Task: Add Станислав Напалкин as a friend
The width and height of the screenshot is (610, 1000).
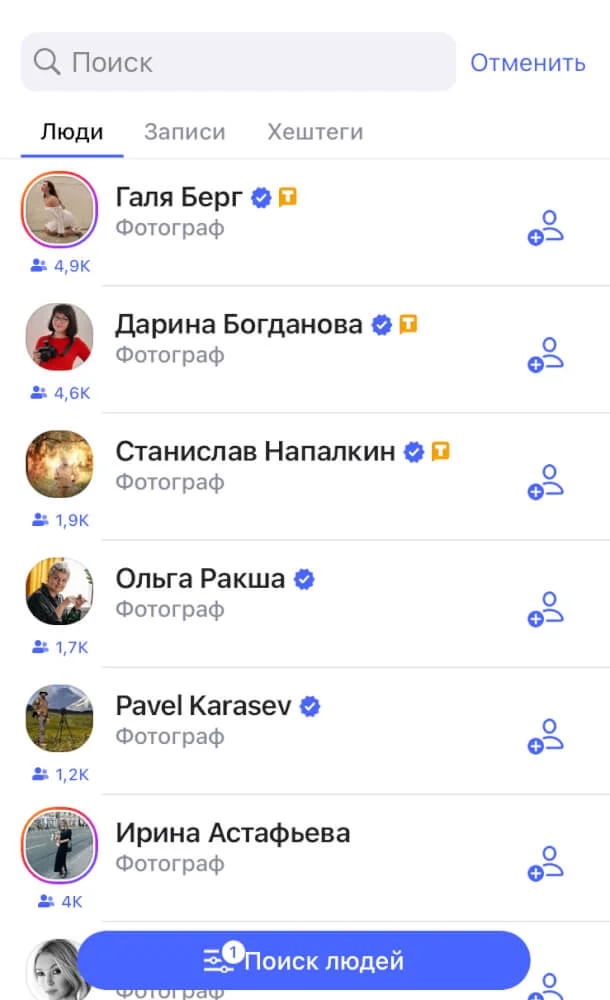Action: (546, 482)
